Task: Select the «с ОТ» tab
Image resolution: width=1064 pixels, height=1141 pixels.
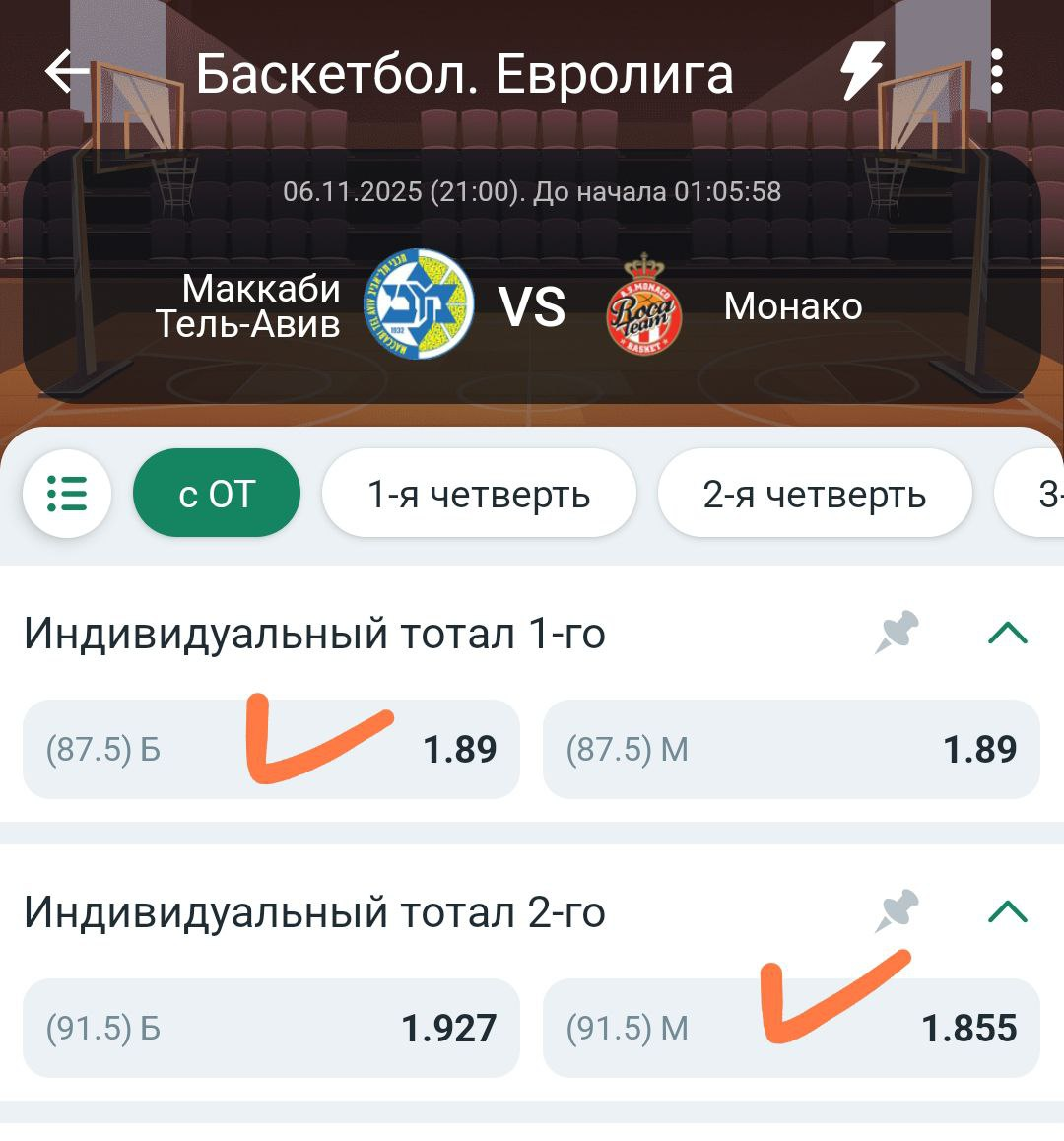Action: [x=217, y=494]
